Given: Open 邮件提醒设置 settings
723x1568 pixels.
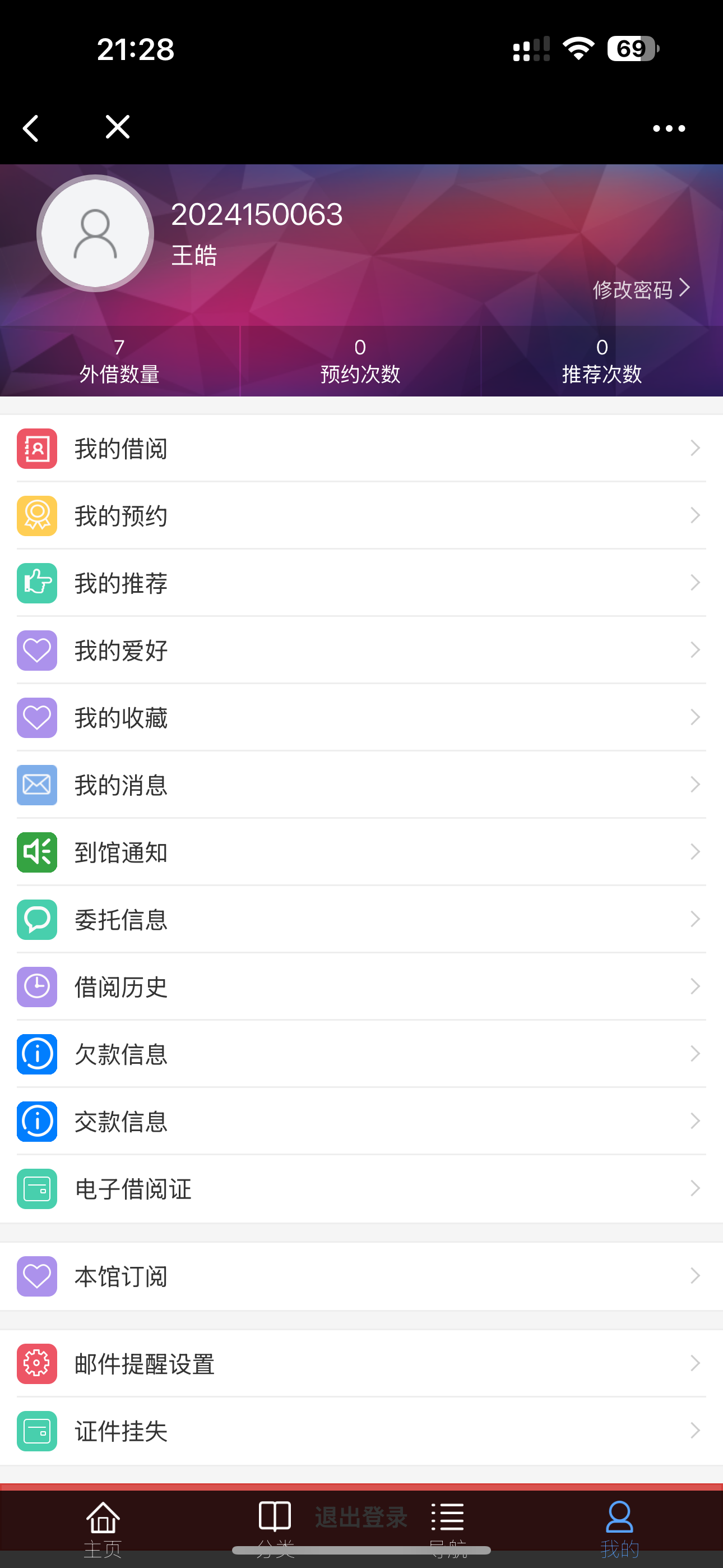Looking at the screenshot, I should pos(361,1364).
